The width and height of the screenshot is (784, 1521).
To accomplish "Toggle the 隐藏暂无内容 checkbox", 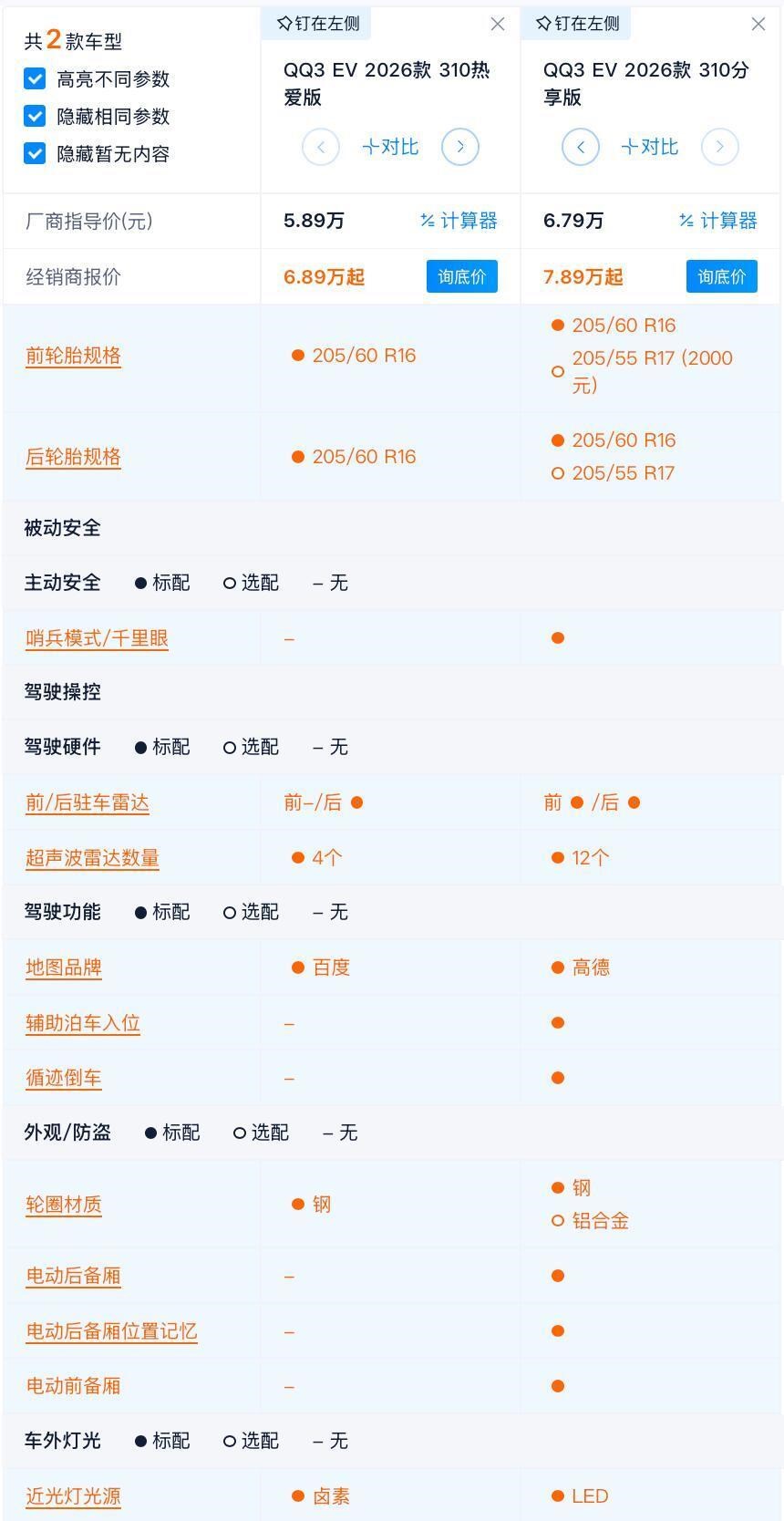I will tap(35, 154).
